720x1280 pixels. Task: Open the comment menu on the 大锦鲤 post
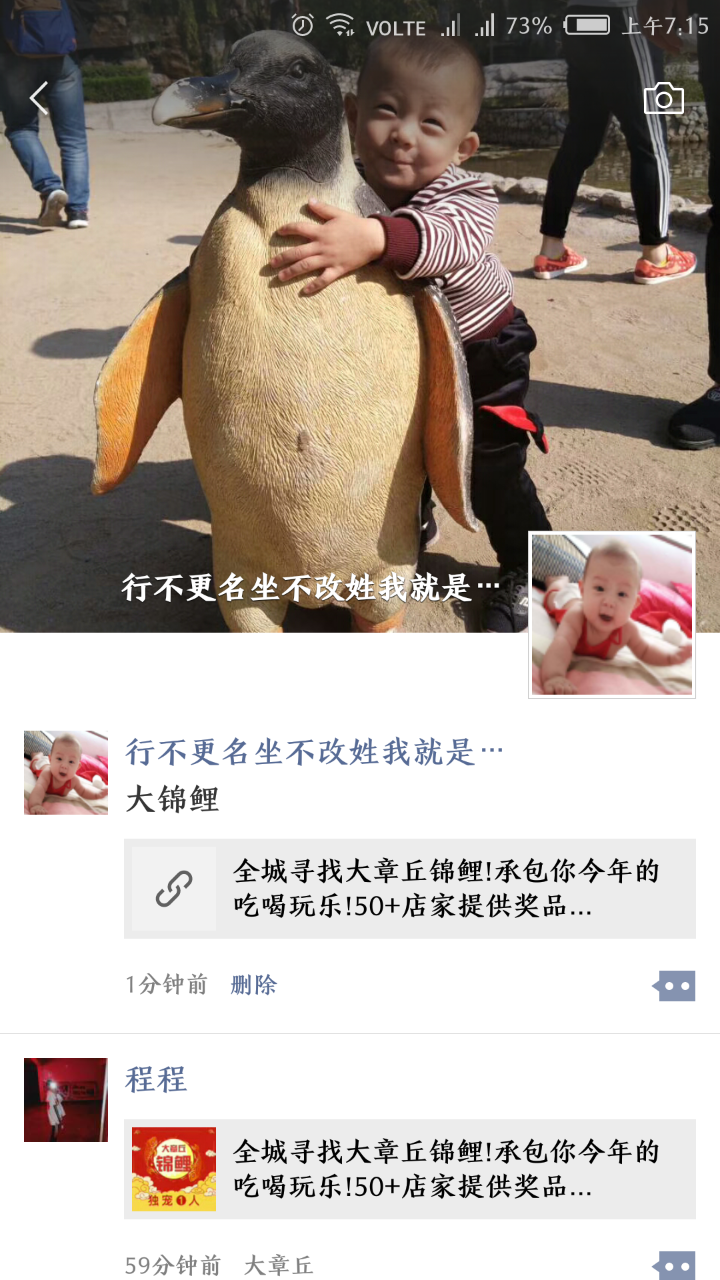pyautogui.click(x=674, y=986)
